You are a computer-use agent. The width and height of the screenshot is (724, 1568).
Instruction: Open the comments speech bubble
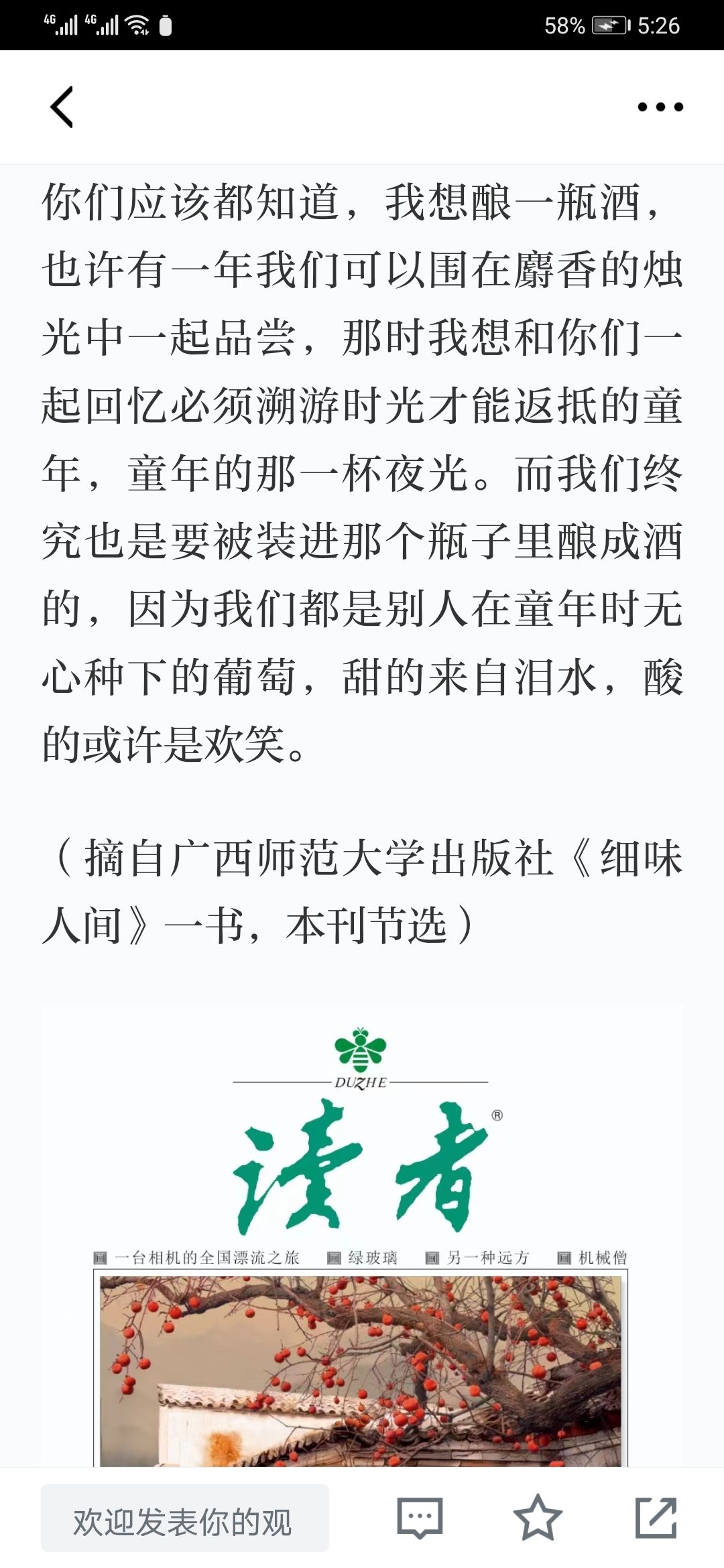[x=420, y=1518]
